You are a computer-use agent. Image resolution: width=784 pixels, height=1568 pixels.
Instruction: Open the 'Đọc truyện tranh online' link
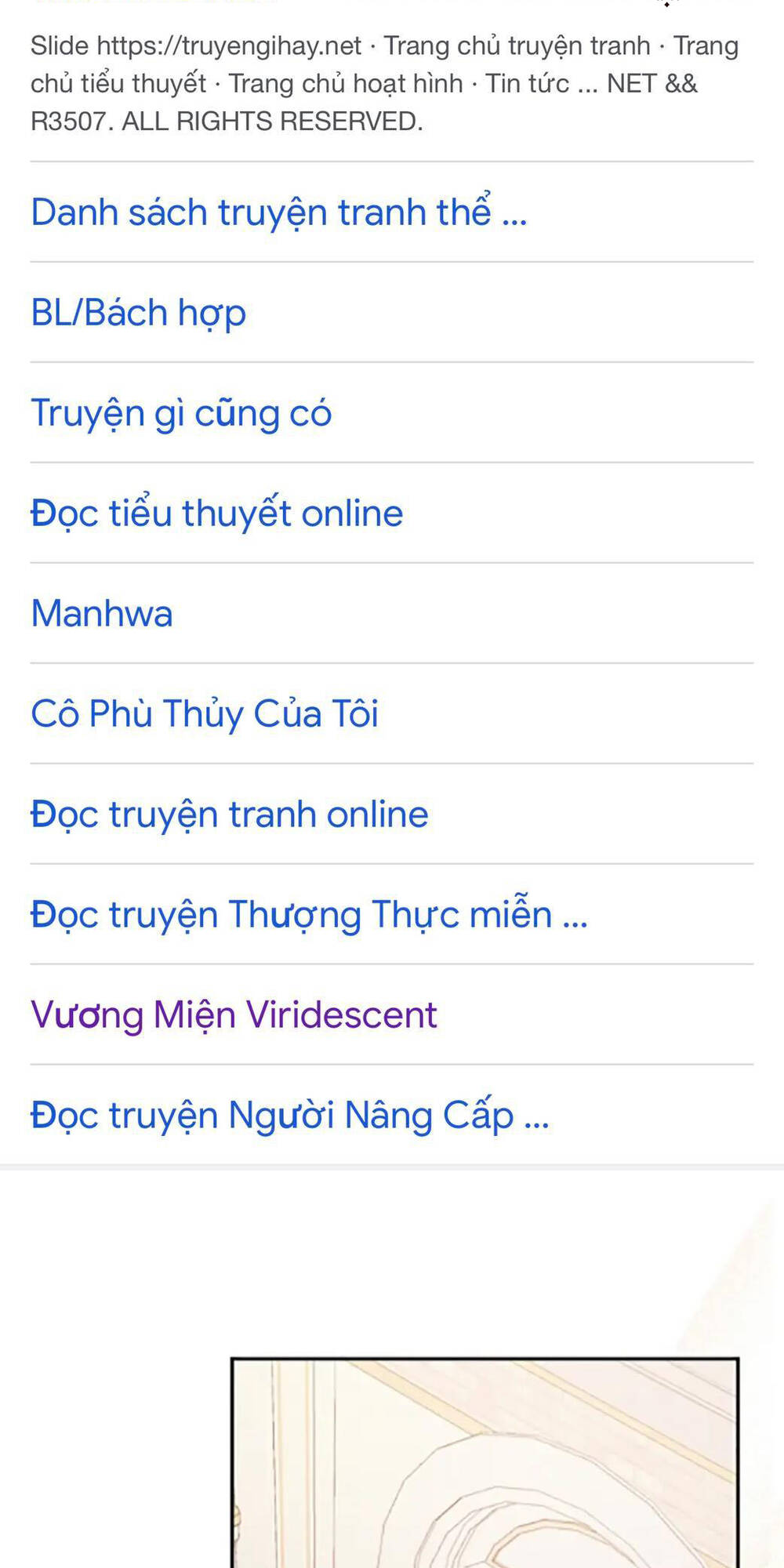228,813
